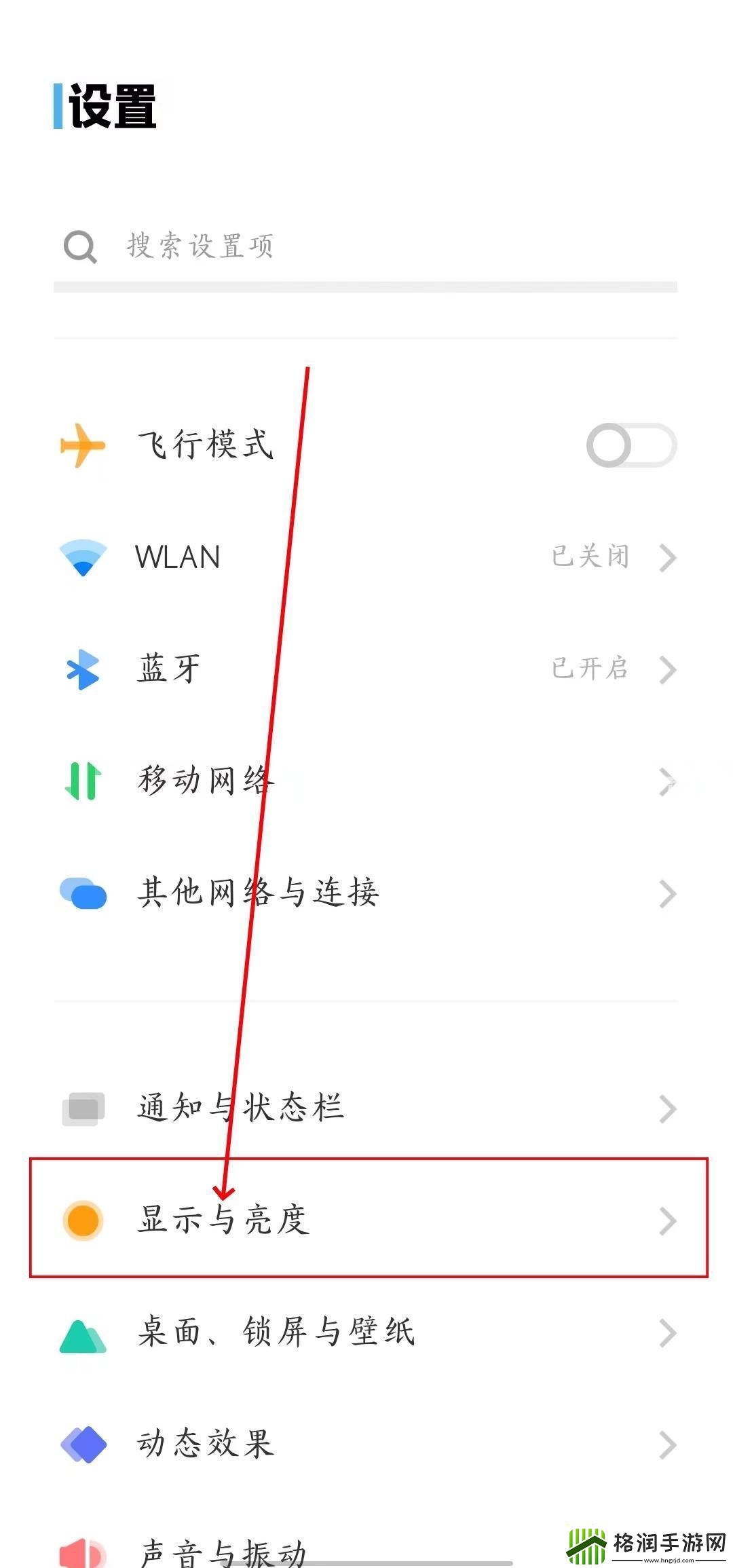Expand the WLAN settings chevron
733x1568 pixels.
click(667, 557)
